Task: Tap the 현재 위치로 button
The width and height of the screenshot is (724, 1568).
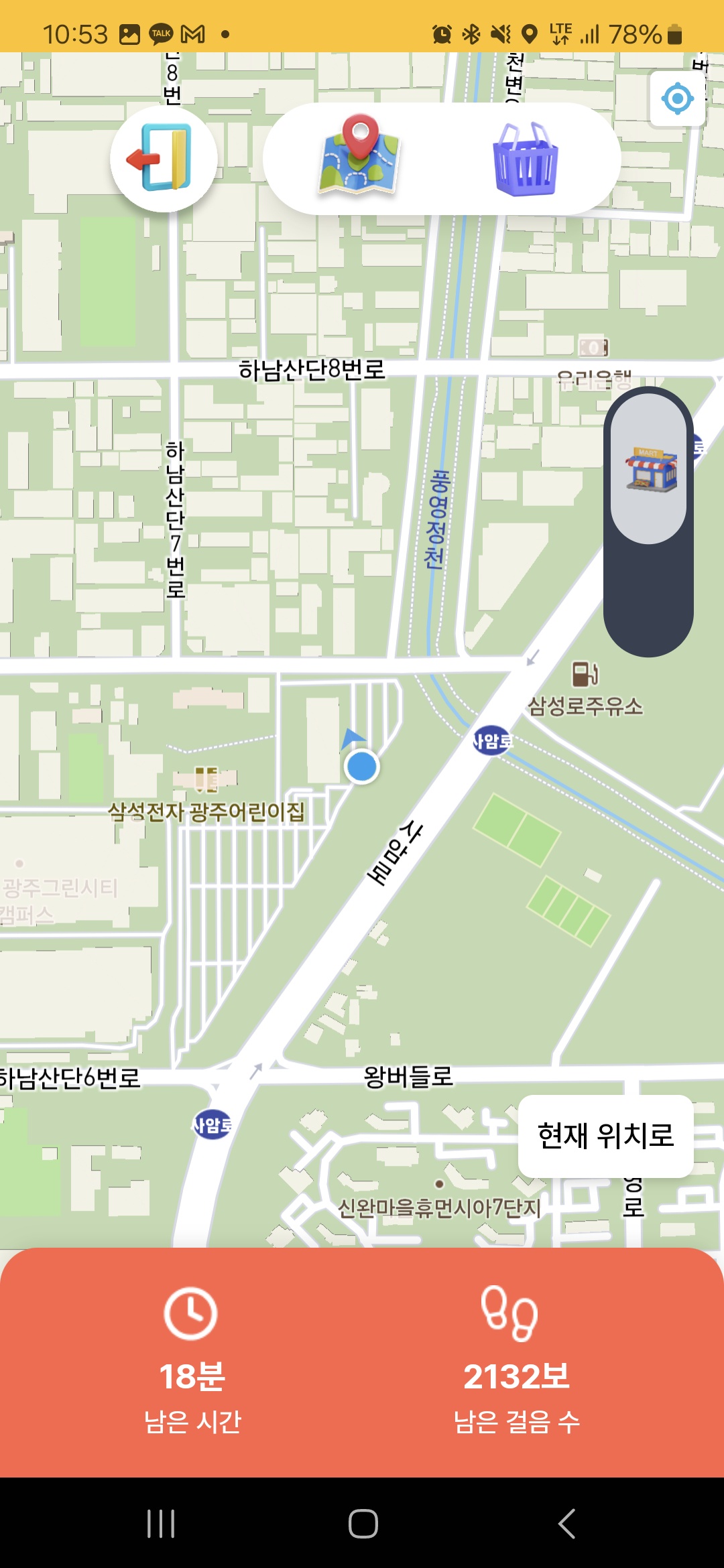Action: tap(605, 1136)
